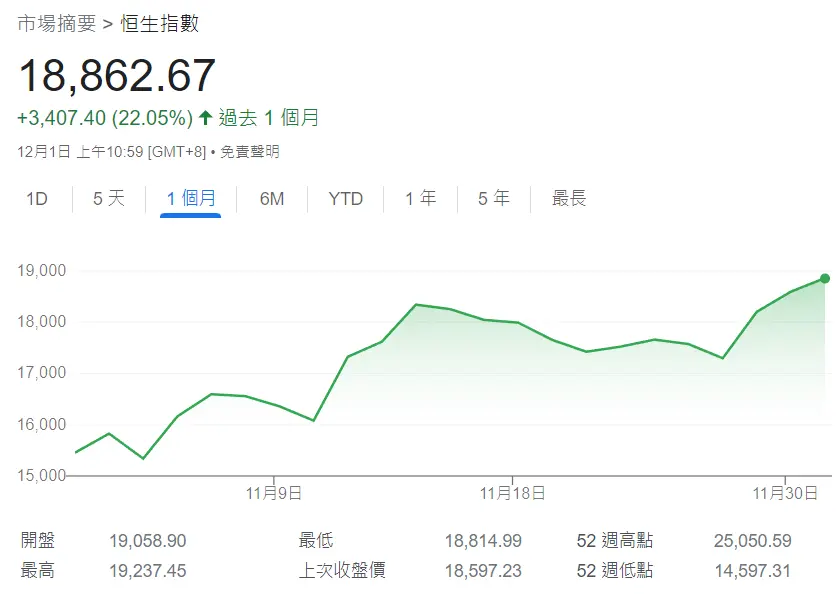Open the 市場摘要 breadcrumb link
The width and height of the screenshot is (838, 594).
(57, 23)
